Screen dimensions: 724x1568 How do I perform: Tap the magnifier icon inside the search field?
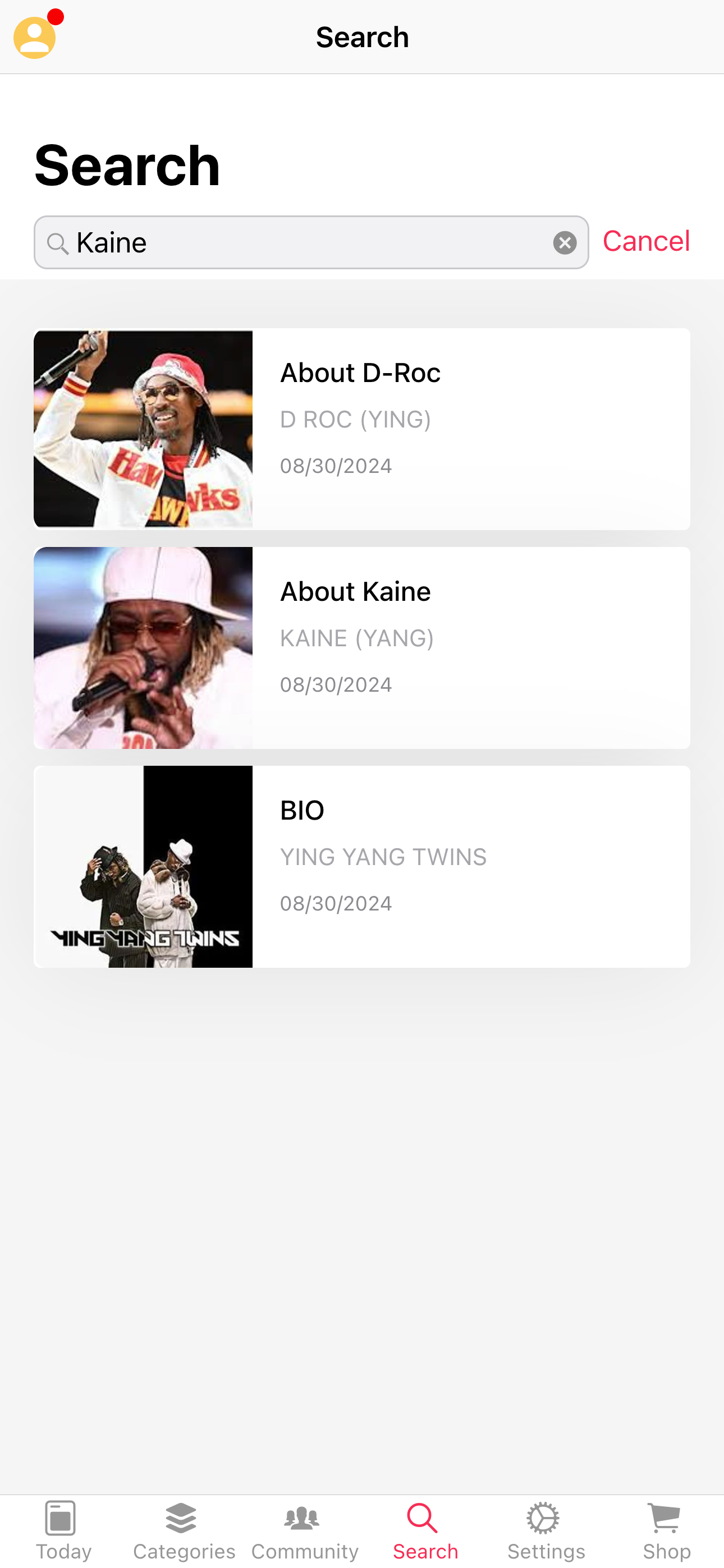(x=58, y=242)
